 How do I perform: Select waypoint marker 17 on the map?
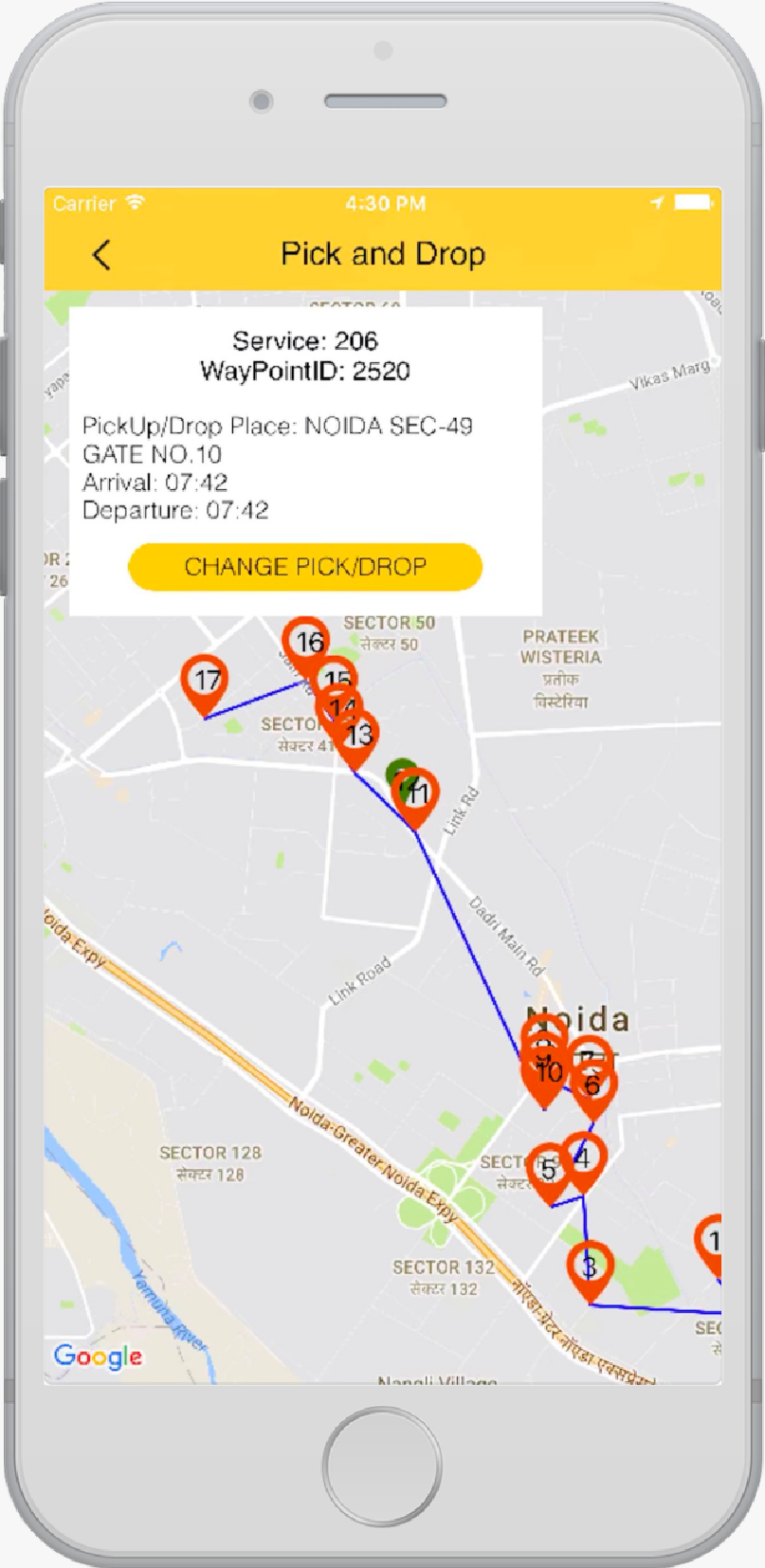pos(205,680)
